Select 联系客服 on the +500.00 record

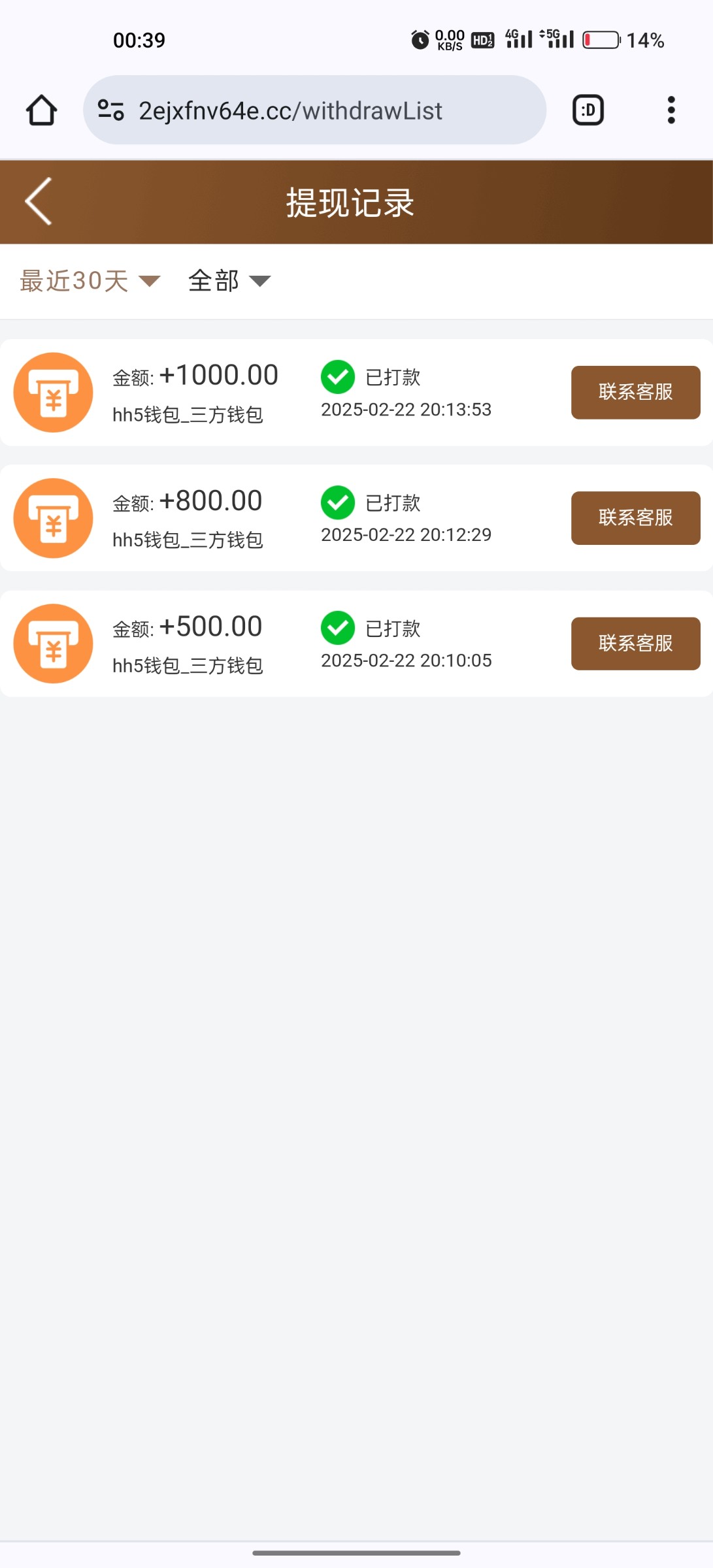[635, 644]
